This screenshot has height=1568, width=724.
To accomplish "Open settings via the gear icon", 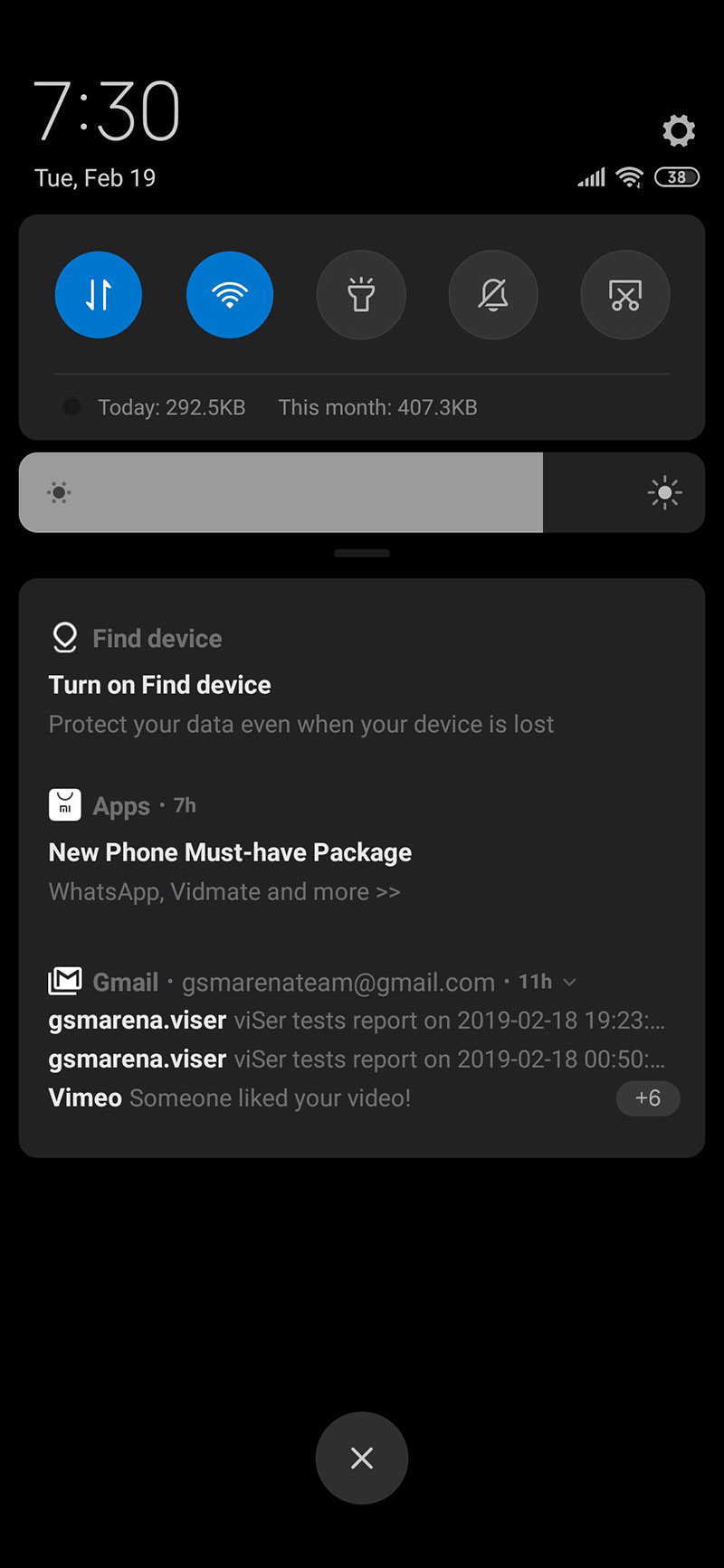I will point(679,131).
